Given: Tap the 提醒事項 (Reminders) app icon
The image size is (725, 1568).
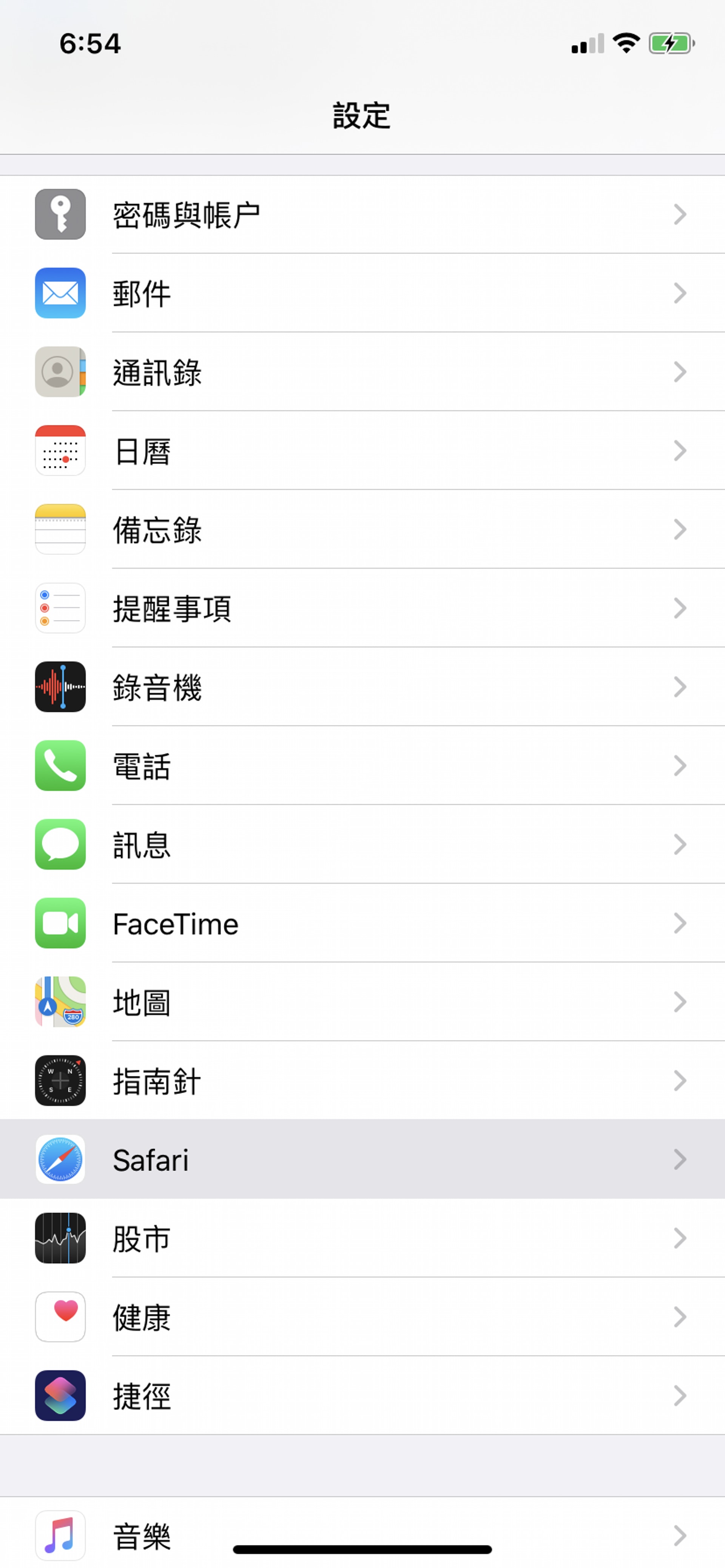Looking at the screenshot, I should [60, 608].
